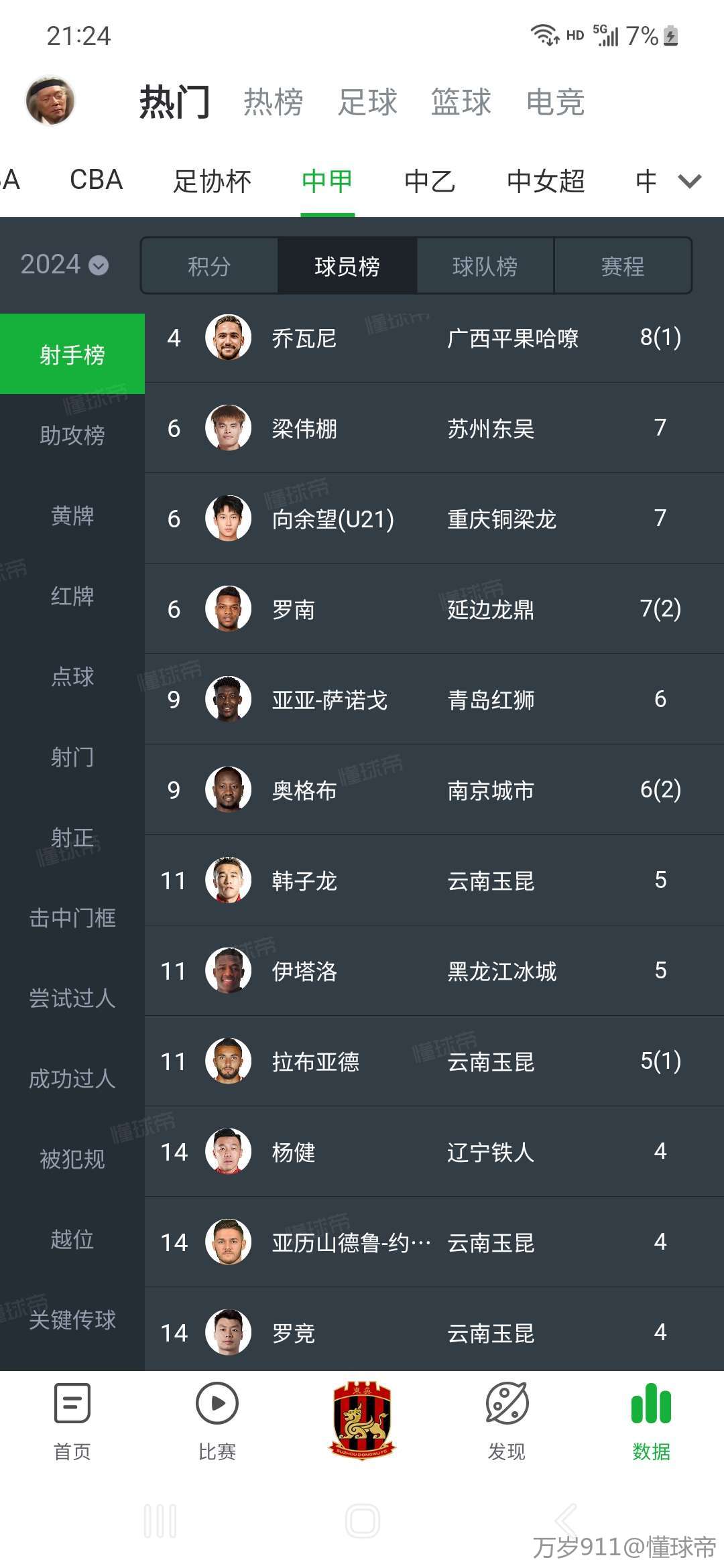
Task: Select 助攻榜 in the side list
Action: pos(72,435)
